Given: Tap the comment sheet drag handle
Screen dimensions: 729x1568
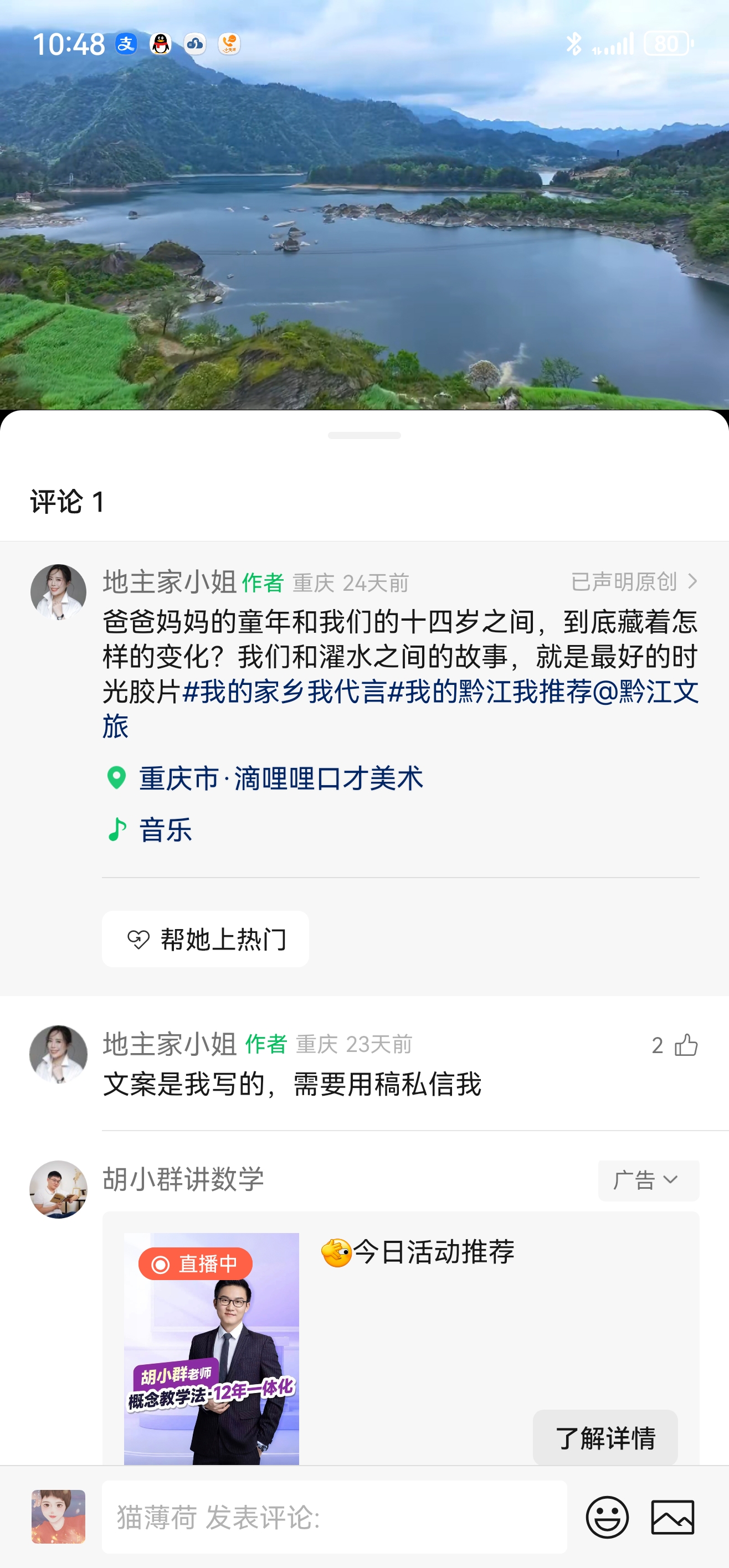Looking at the screenshot, I should (364, 435).
